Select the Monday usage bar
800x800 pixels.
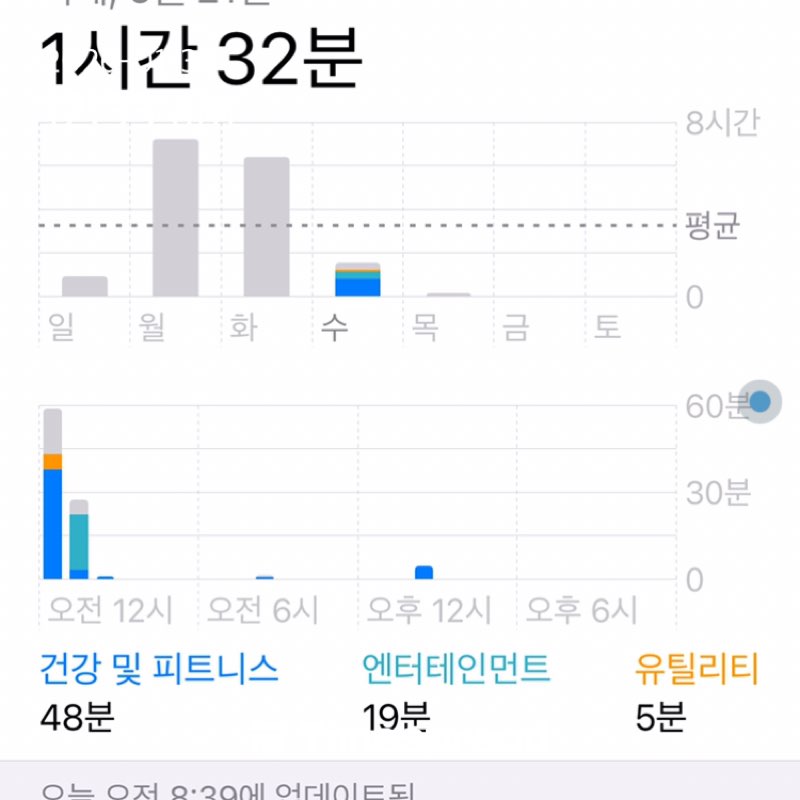pos(175,218)
